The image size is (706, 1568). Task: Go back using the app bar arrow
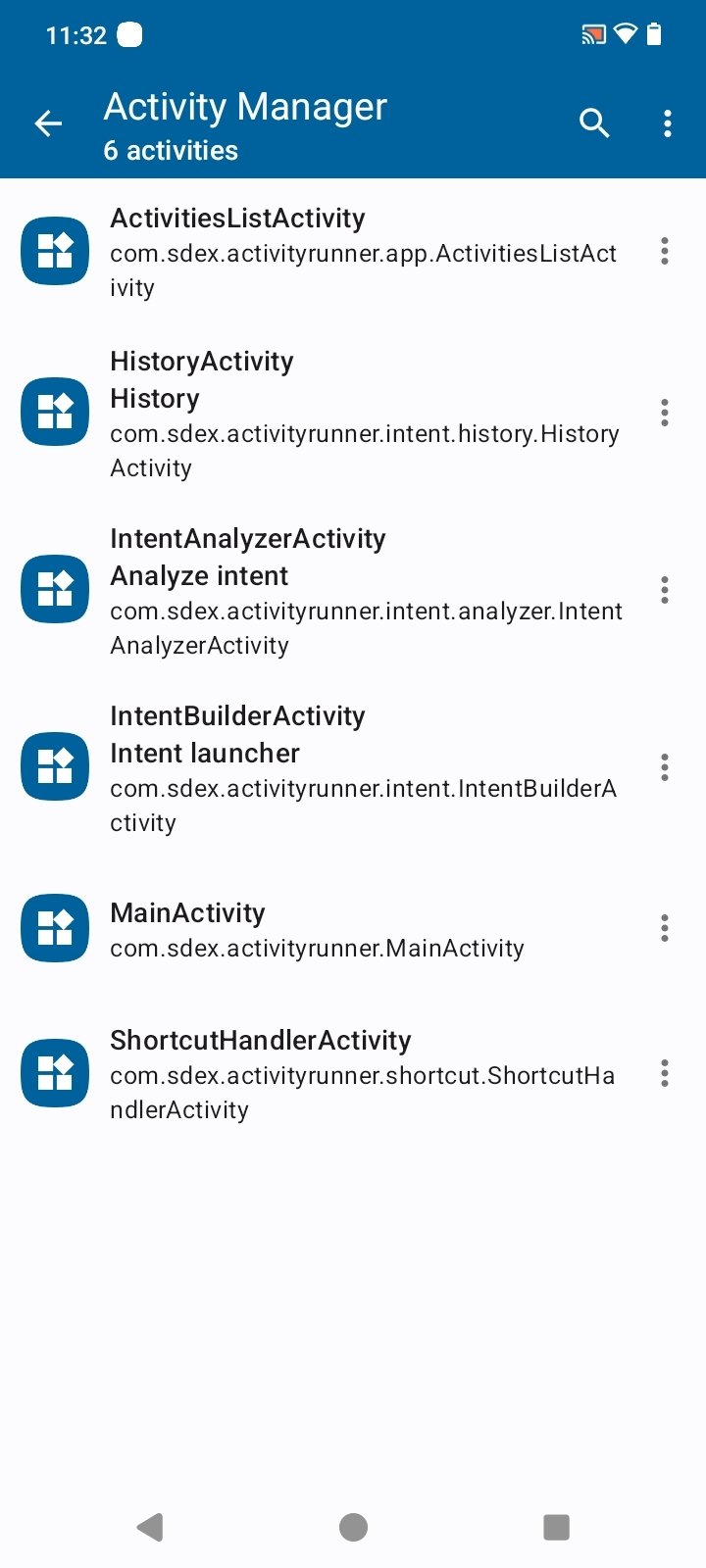pos(48,123)
